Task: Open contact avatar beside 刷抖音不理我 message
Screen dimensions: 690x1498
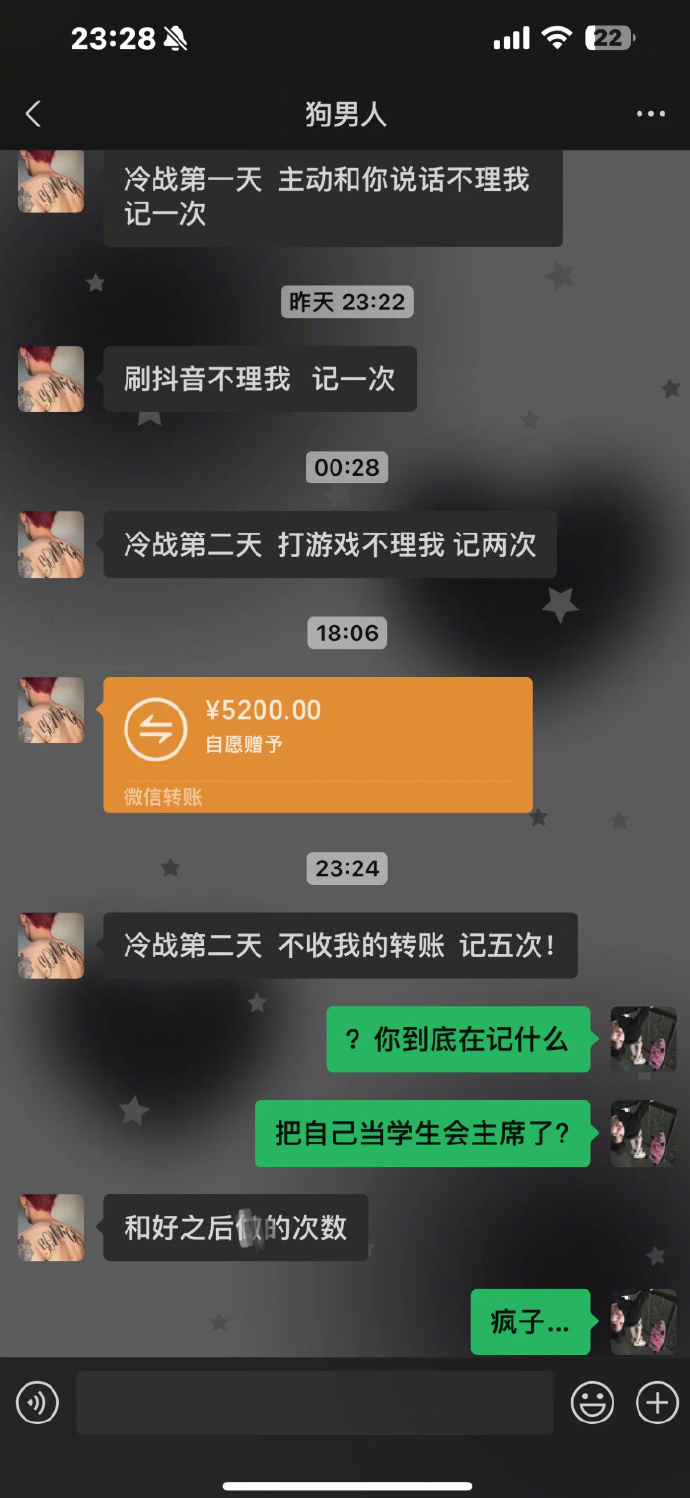Action: [51, 379]
